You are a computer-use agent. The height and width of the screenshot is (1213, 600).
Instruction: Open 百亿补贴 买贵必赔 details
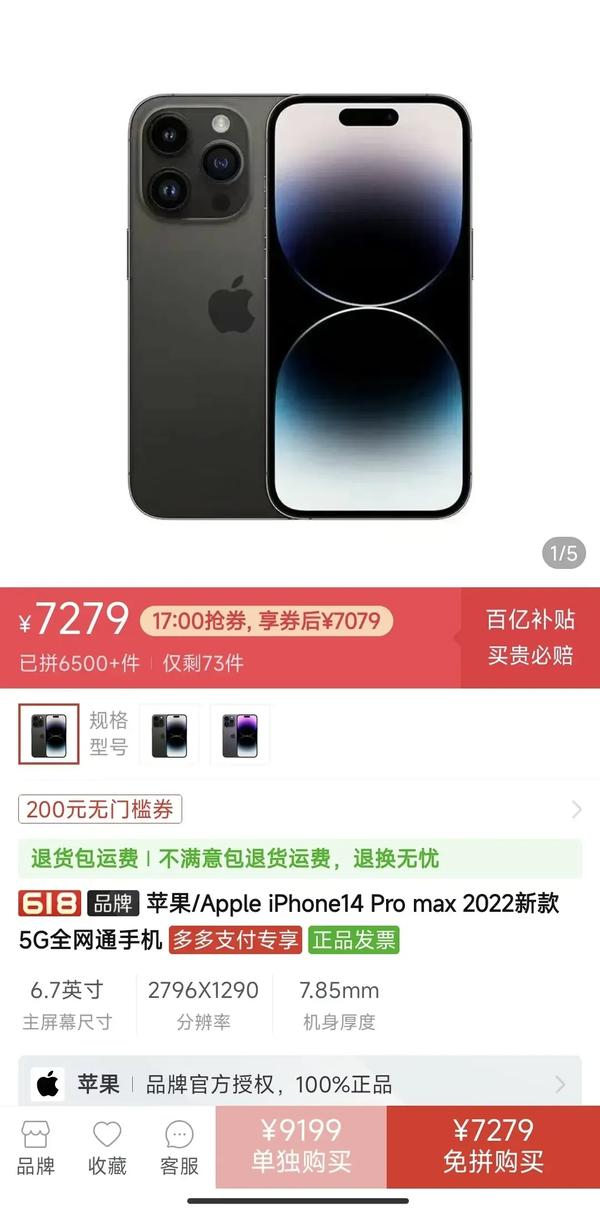[x=530, y=637]
